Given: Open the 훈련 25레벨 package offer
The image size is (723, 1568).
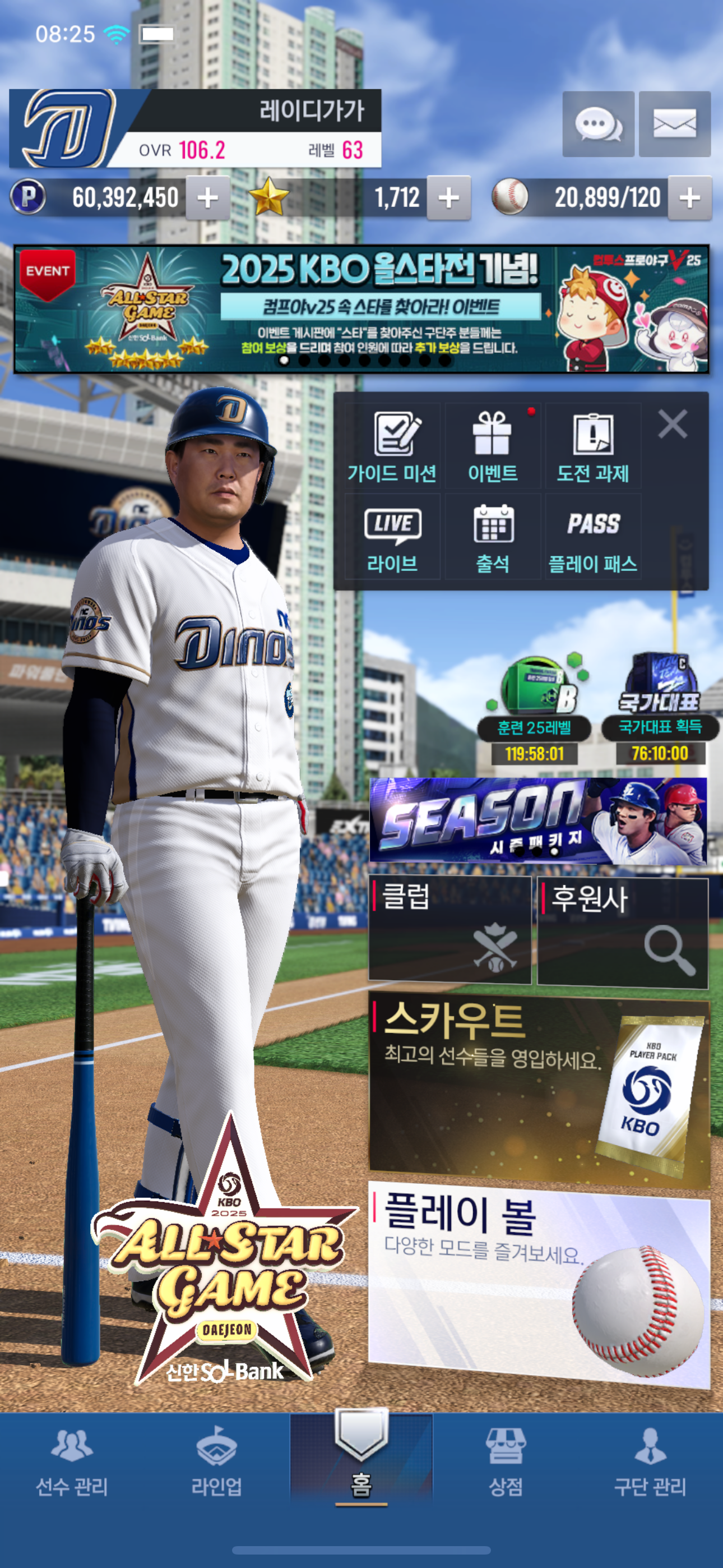Looking at the screenshot, I should coord(534,708).
